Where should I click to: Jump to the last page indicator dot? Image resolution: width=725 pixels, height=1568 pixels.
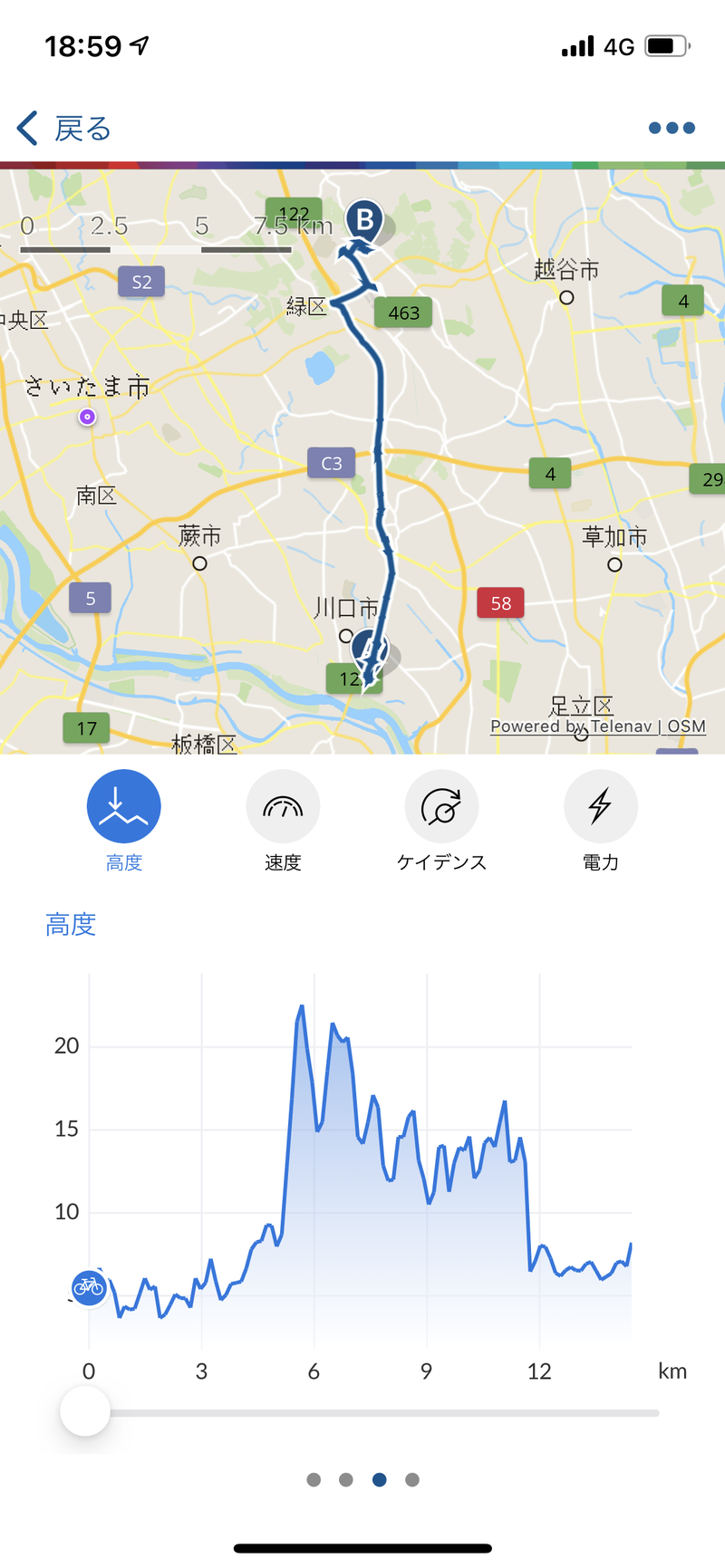(412, 1480)
